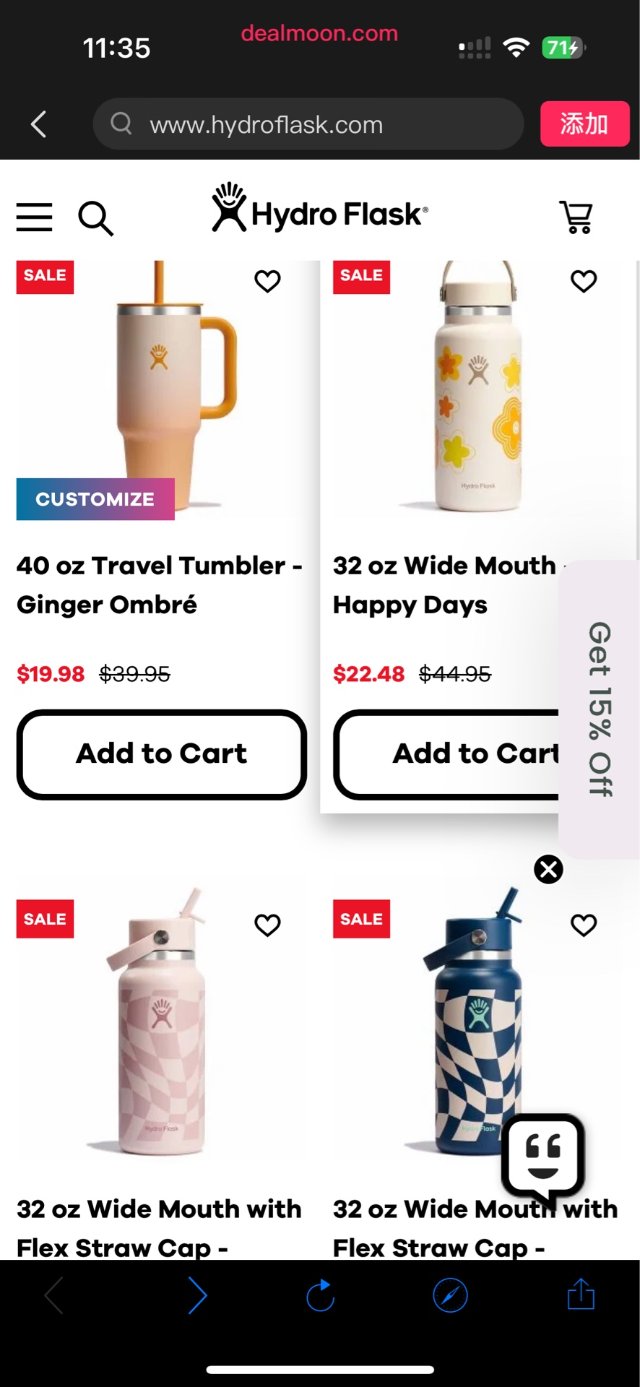Image resolution: width=640 pixels, height=1387 pixels.
Task: Open the hamburger menu
Action: [x=34, y=217]
